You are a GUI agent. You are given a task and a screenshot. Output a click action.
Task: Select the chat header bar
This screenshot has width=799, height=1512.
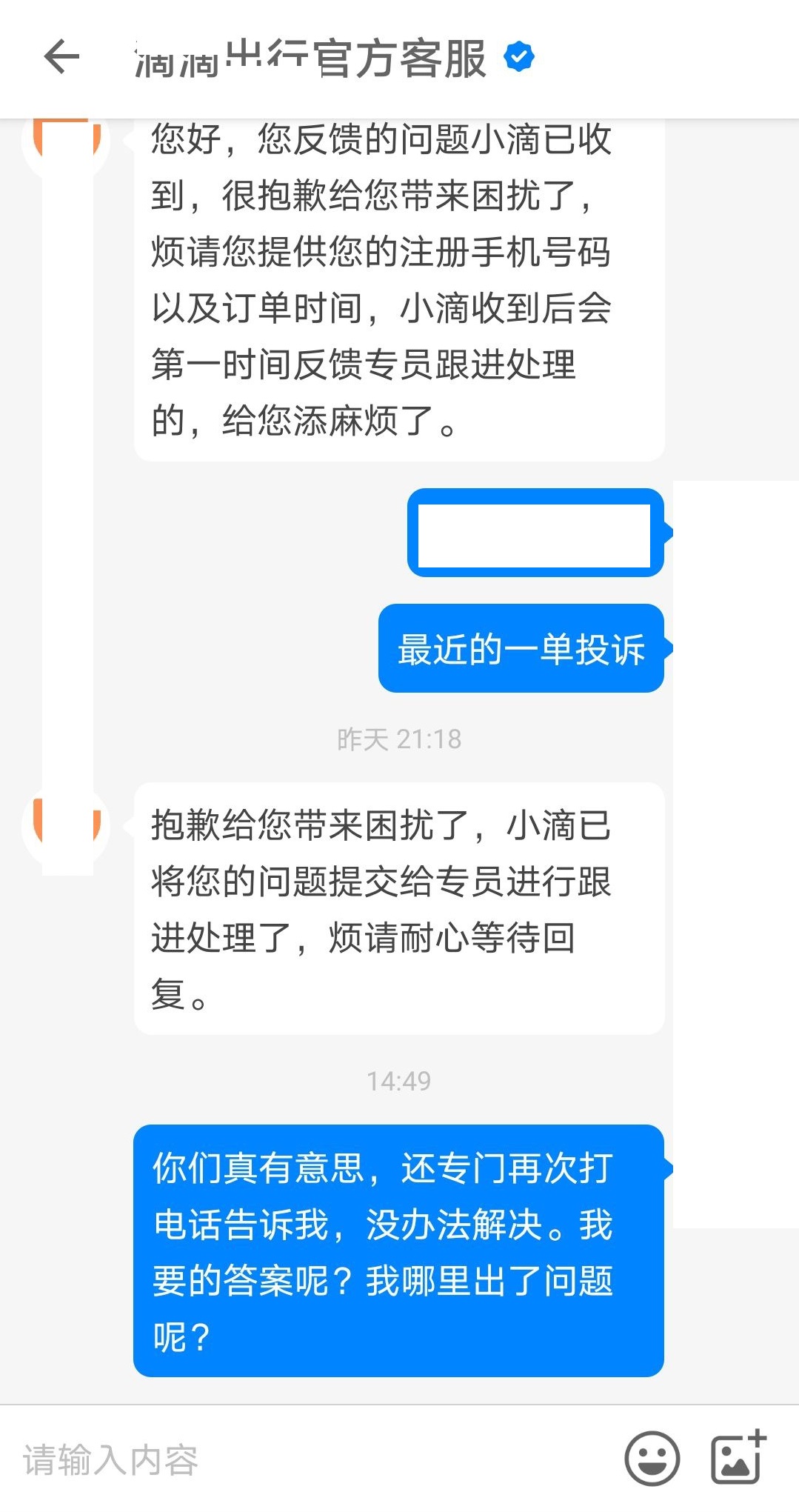tap(400, 59)
